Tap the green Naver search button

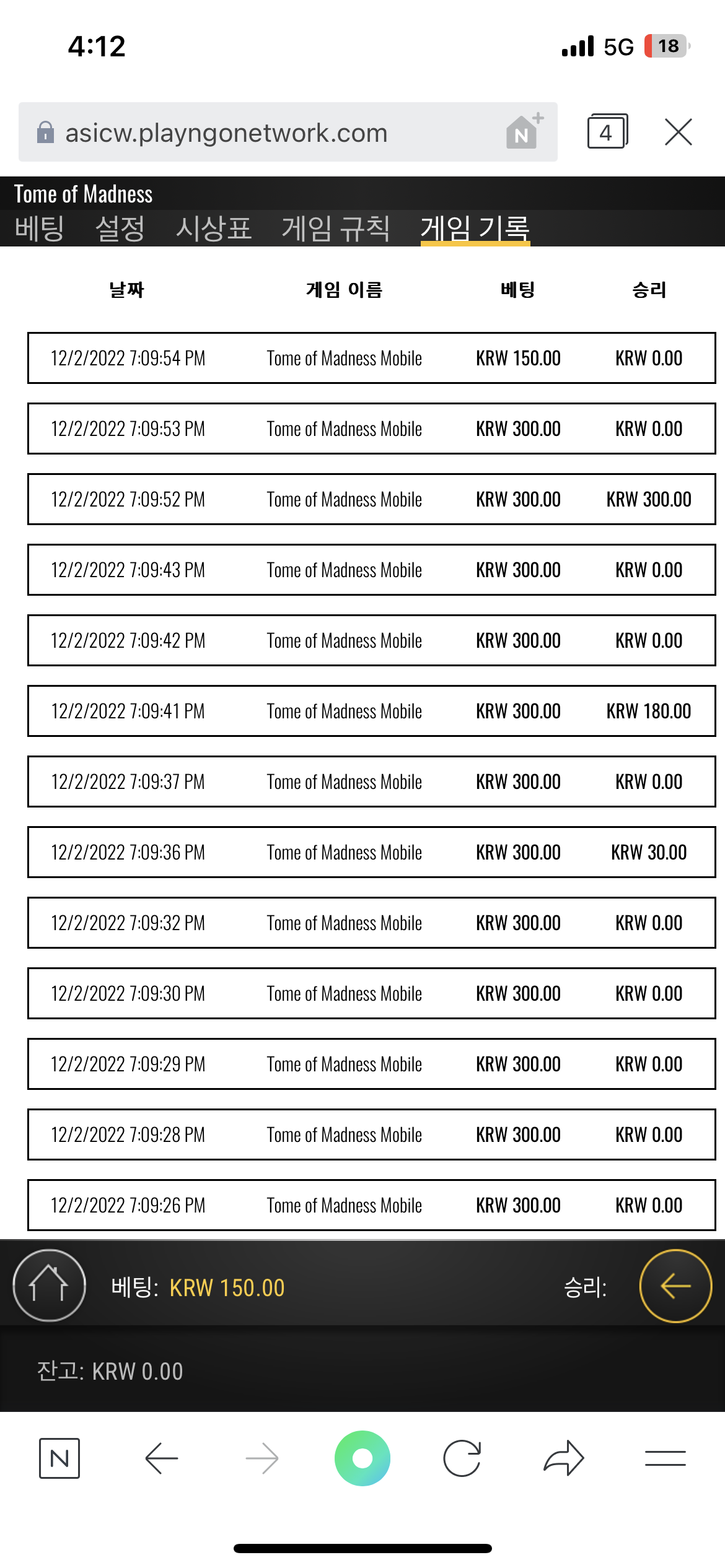tap(362, 1458)
